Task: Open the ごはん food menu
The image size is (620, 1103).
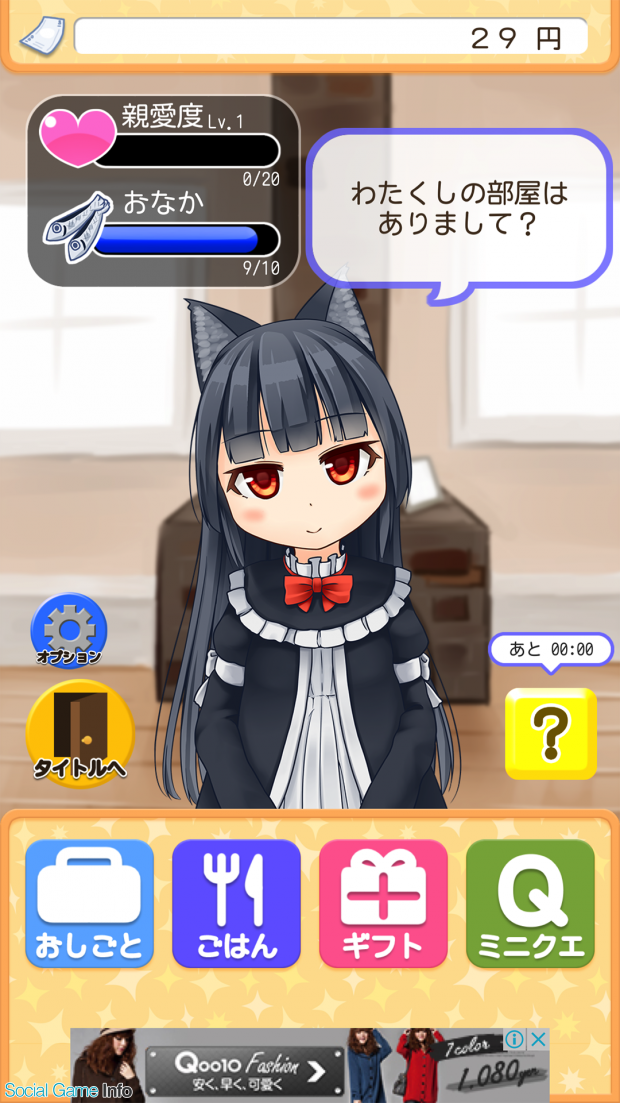Action: pos(236,904)
